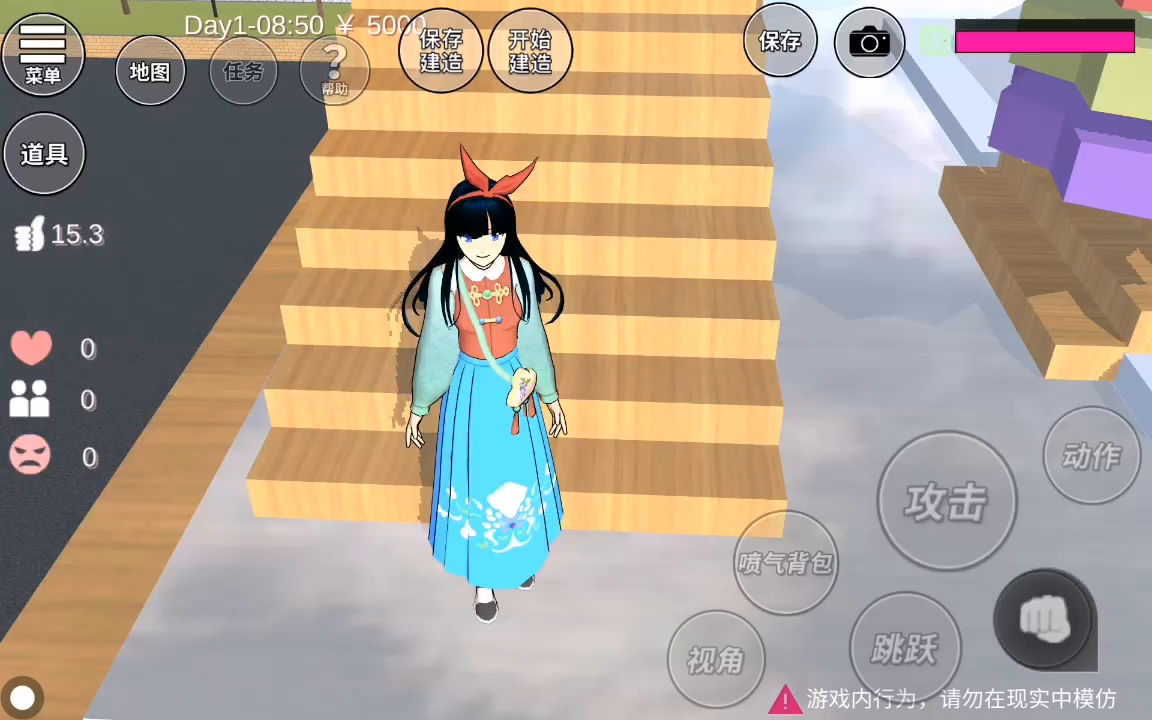The width and height of the screenshot is (1152, 720).
Task: Tap 开始建造 to start building
Action: [530, 50]
